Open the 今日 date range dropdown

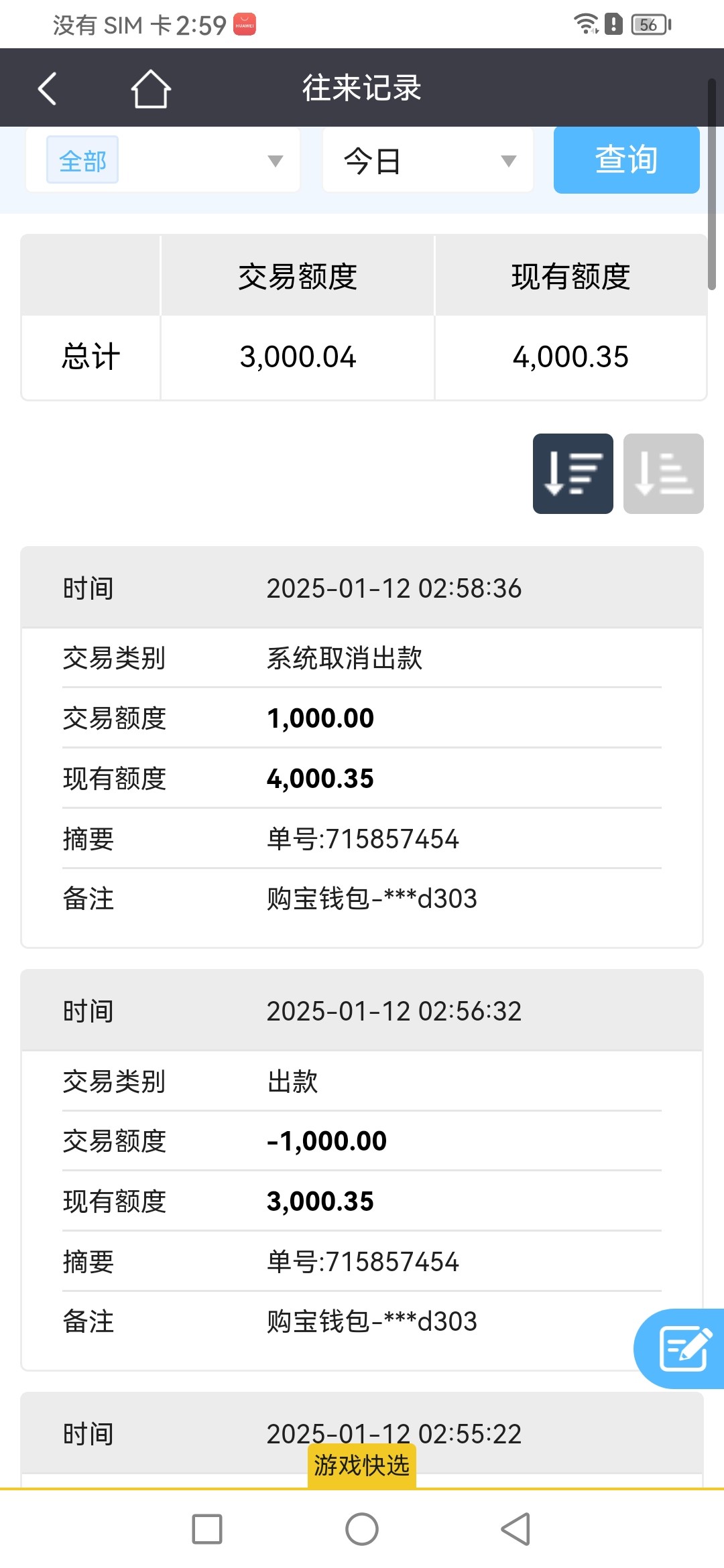tap(428, 161)
